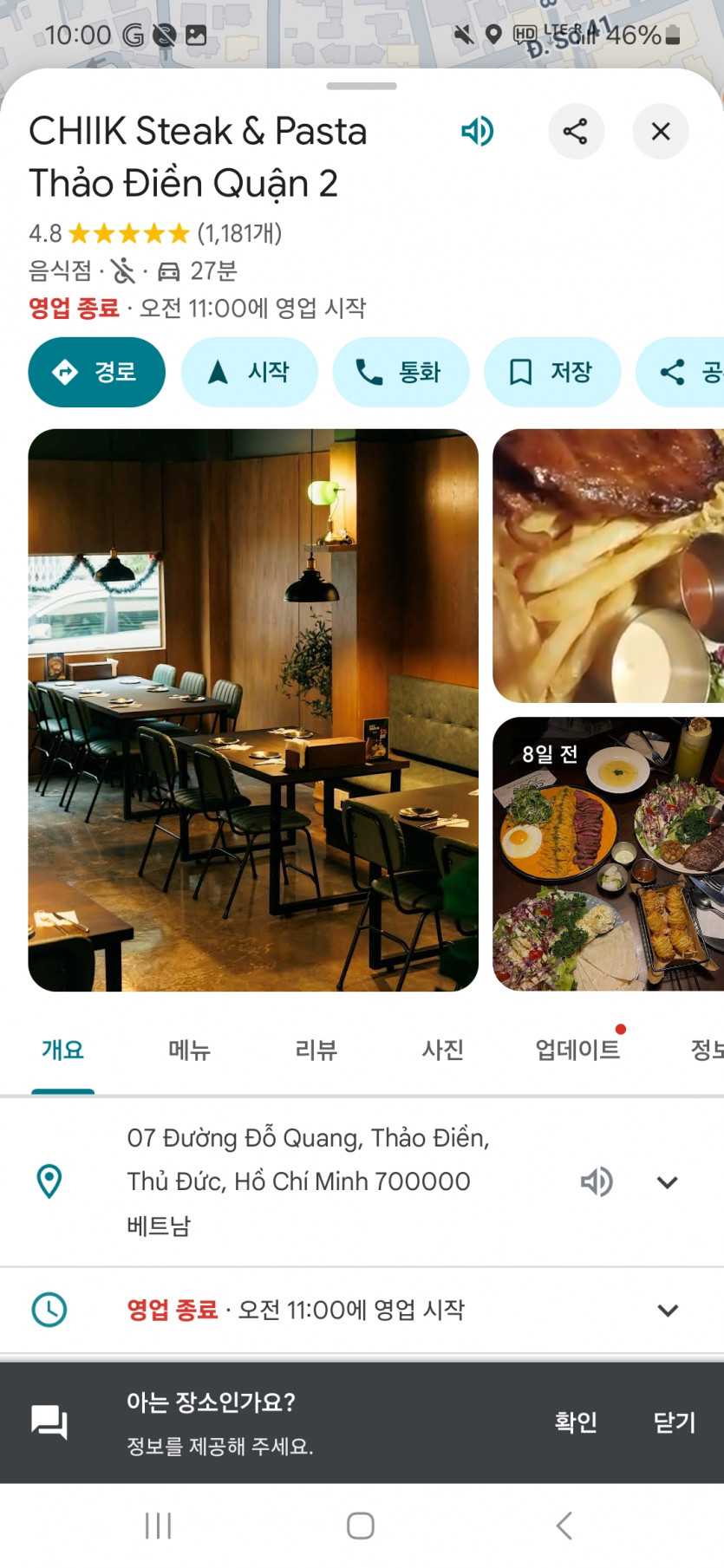This screenshot has width=724, height=1568.
Task: Expand the address details chevron
Action: point(667,1182)
